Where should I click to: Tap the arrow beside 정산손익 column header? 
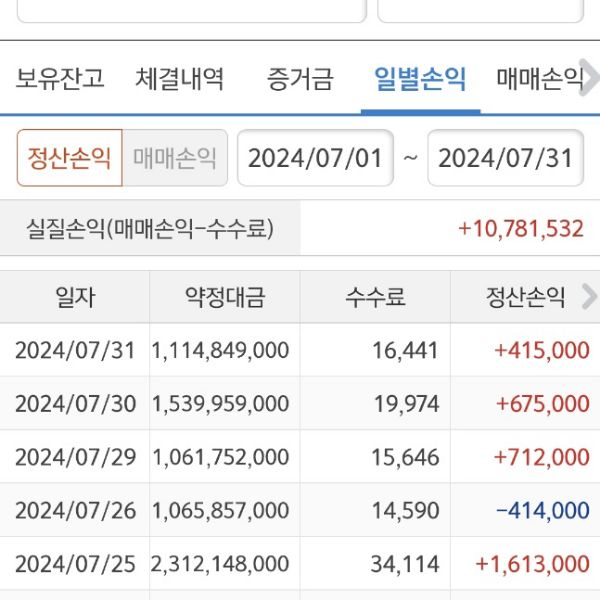pyautogui.click(x=589, y=297)
